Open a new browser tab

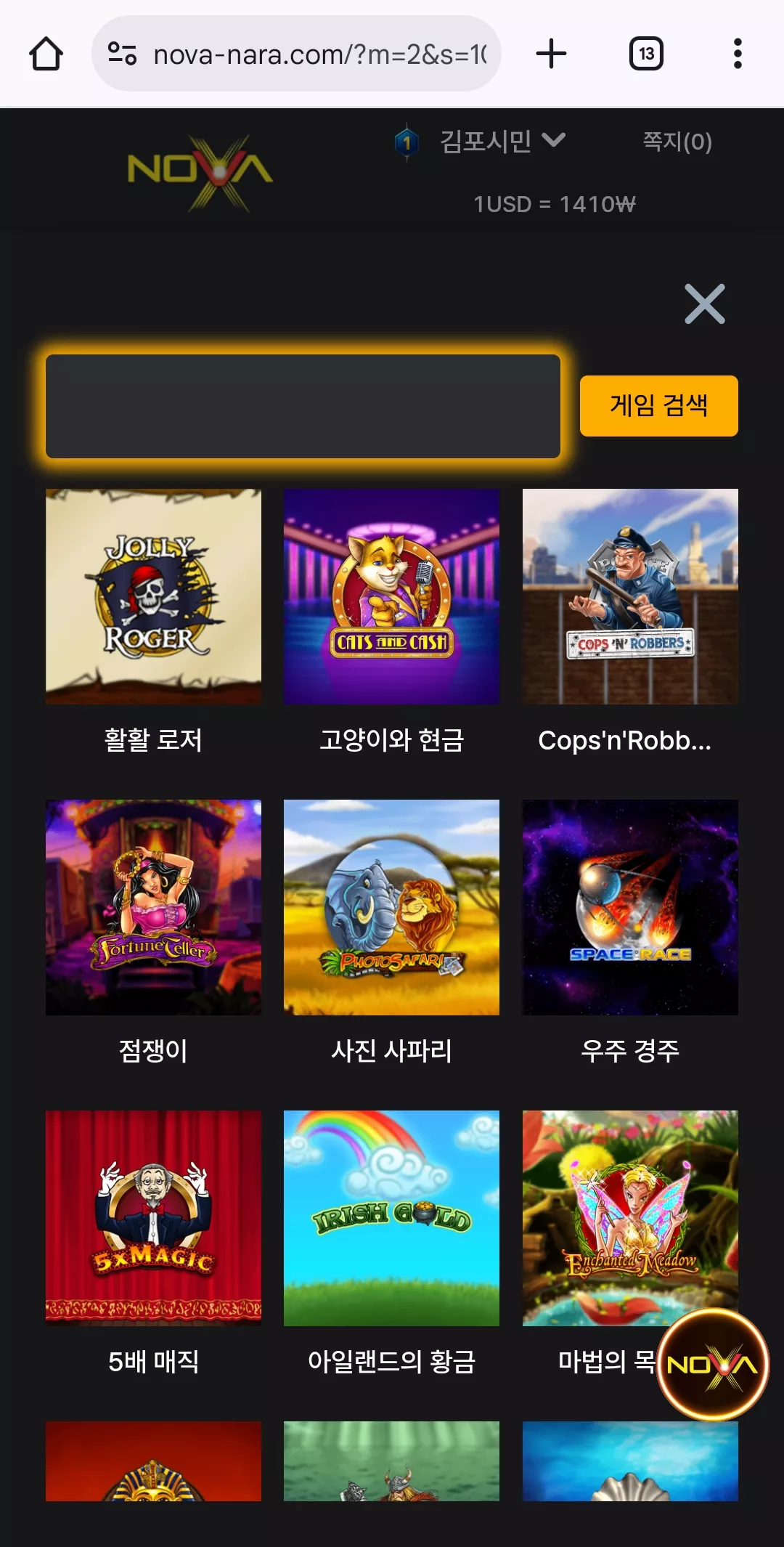551,54
